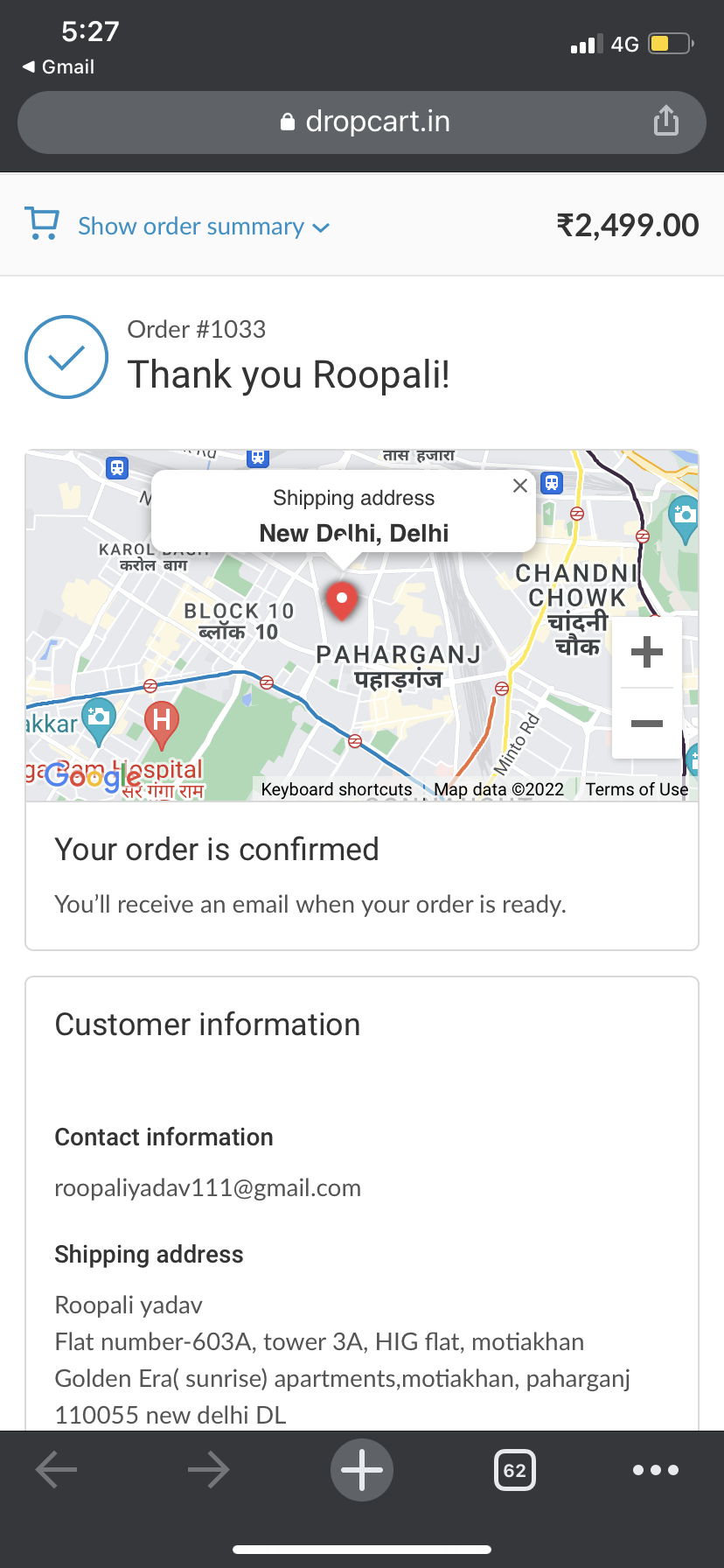Viewport: 724px width, 1568px height.
Task: Open a new browser tab
Action: [x=362, y=1470]
